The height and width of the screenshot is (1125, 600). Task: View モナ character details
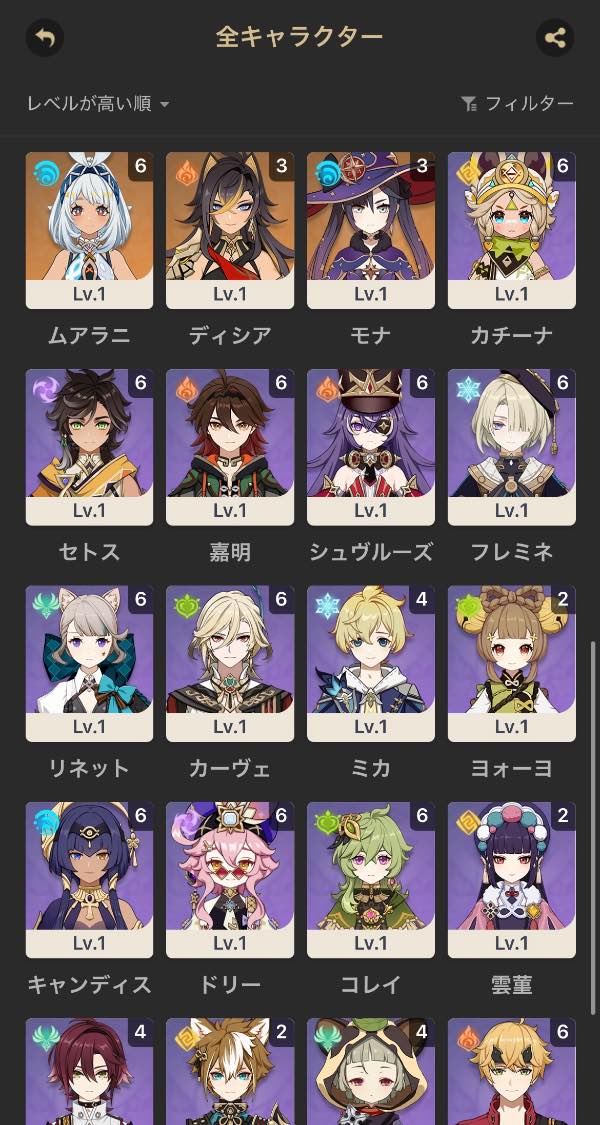371,230
